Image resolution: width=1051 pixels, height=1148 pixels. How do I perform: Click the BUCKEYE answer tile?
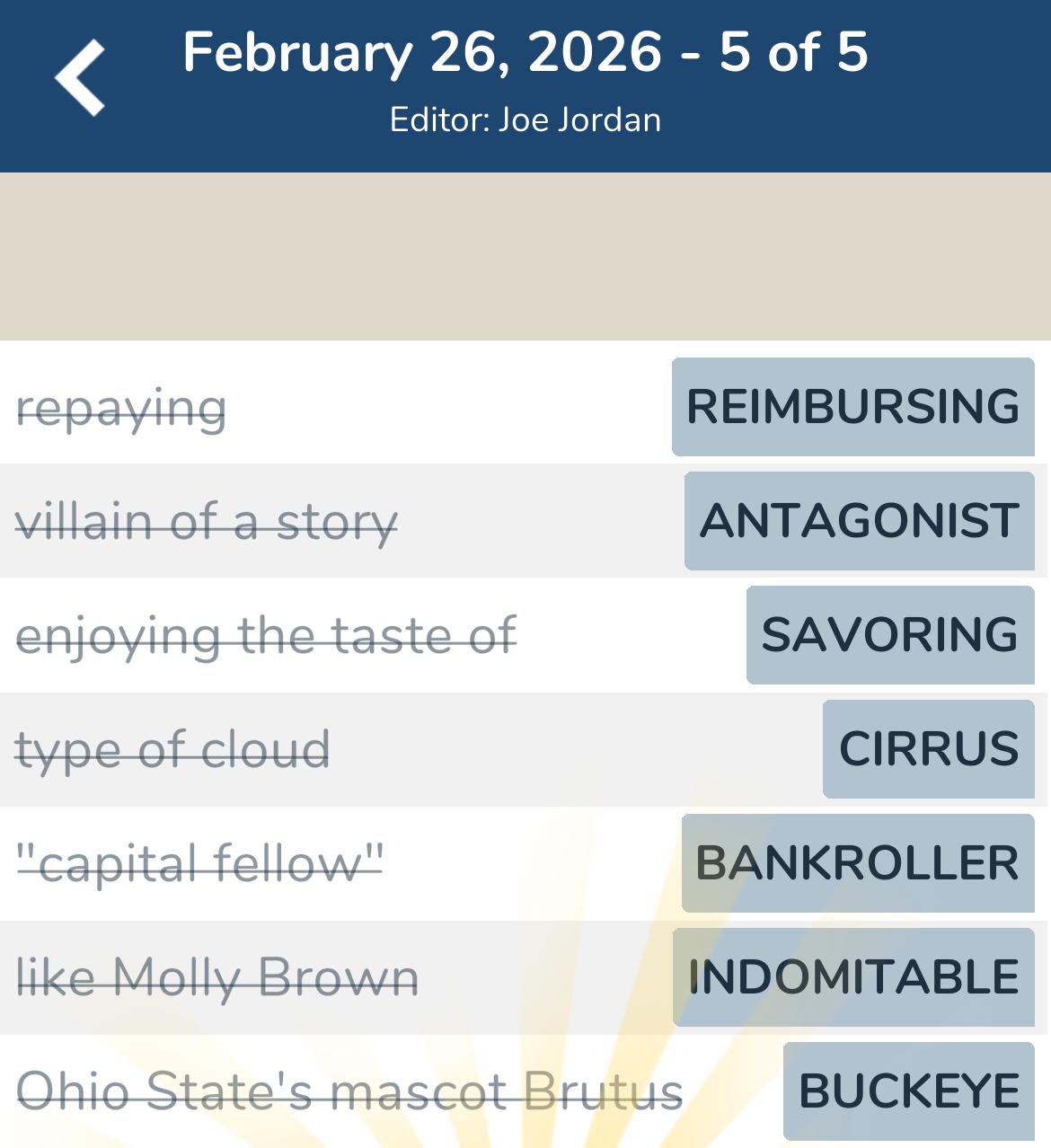(x=907, y=1092)
